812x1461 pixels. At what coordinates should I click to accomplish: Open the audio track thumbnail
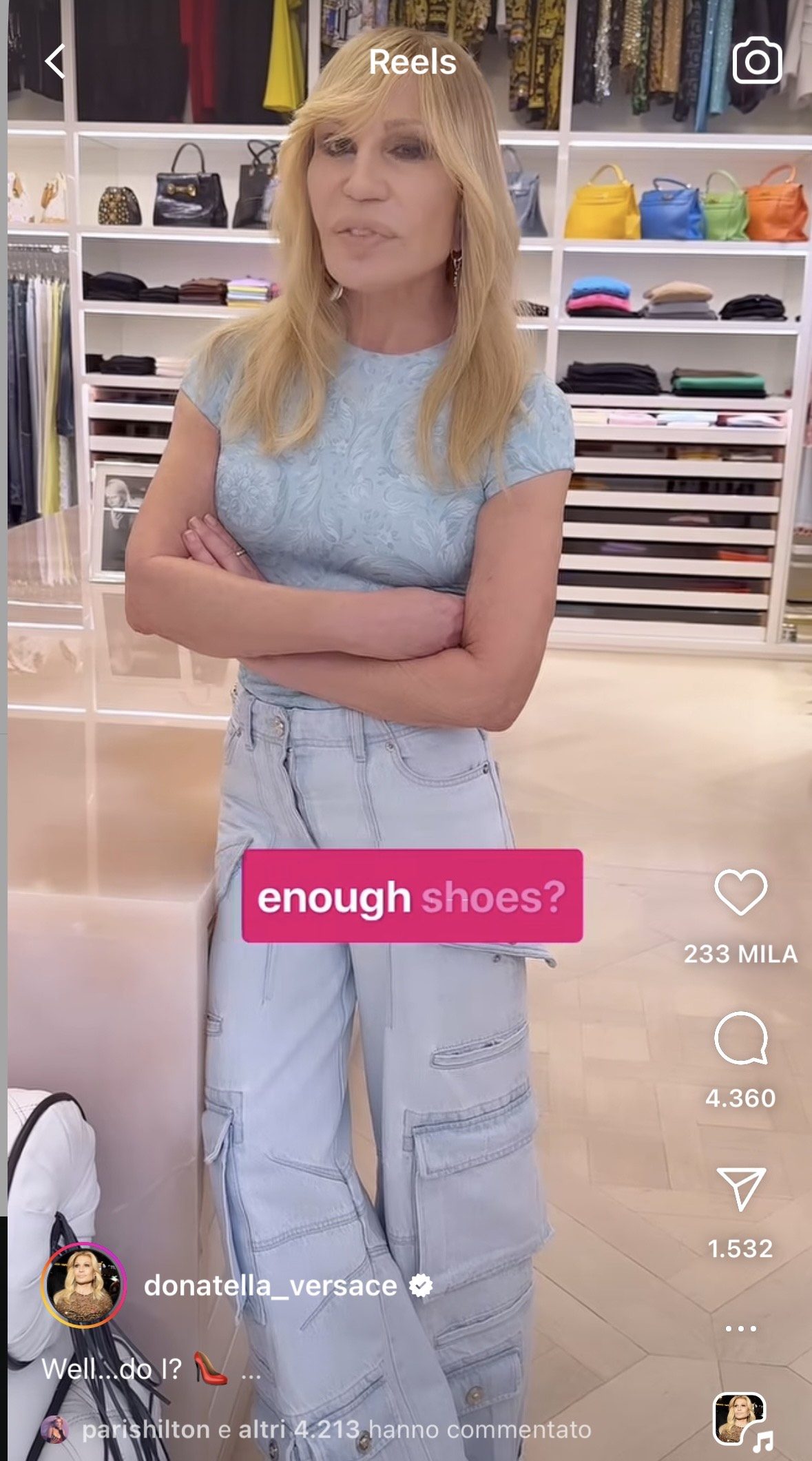coord(740,1419)
